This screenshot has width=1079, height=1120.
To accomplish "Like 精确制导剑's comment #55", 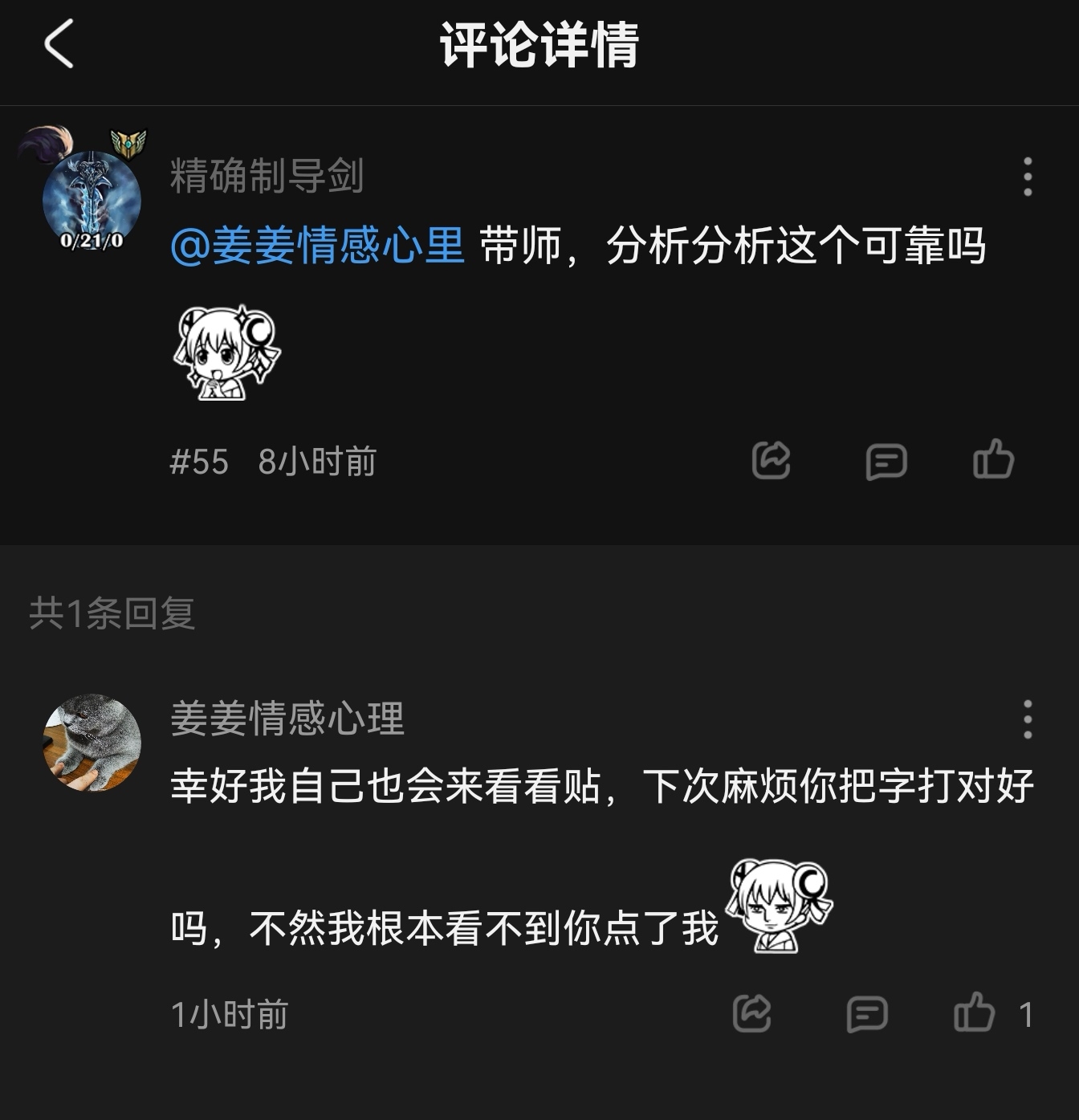I will click(x=993, y=460).
